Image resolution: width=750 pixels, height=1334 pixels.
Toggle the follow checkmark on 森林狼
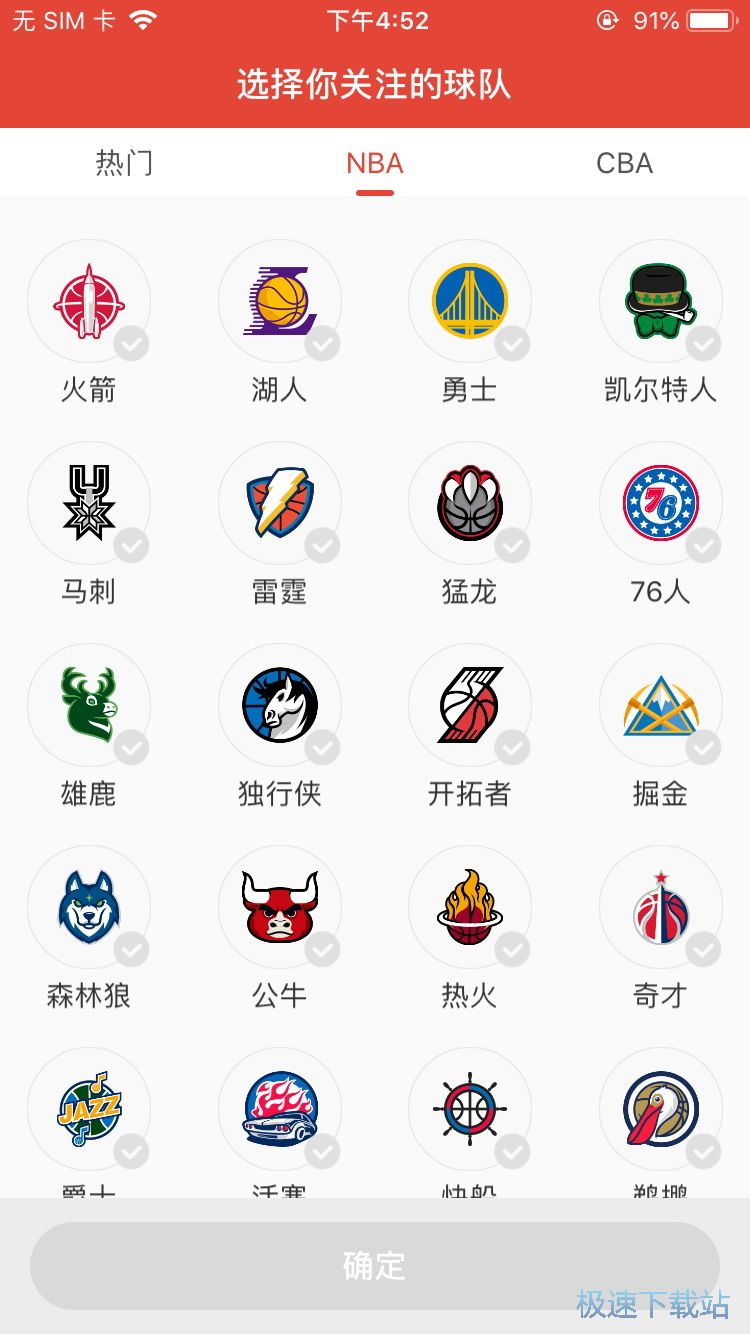pos(132,949)
